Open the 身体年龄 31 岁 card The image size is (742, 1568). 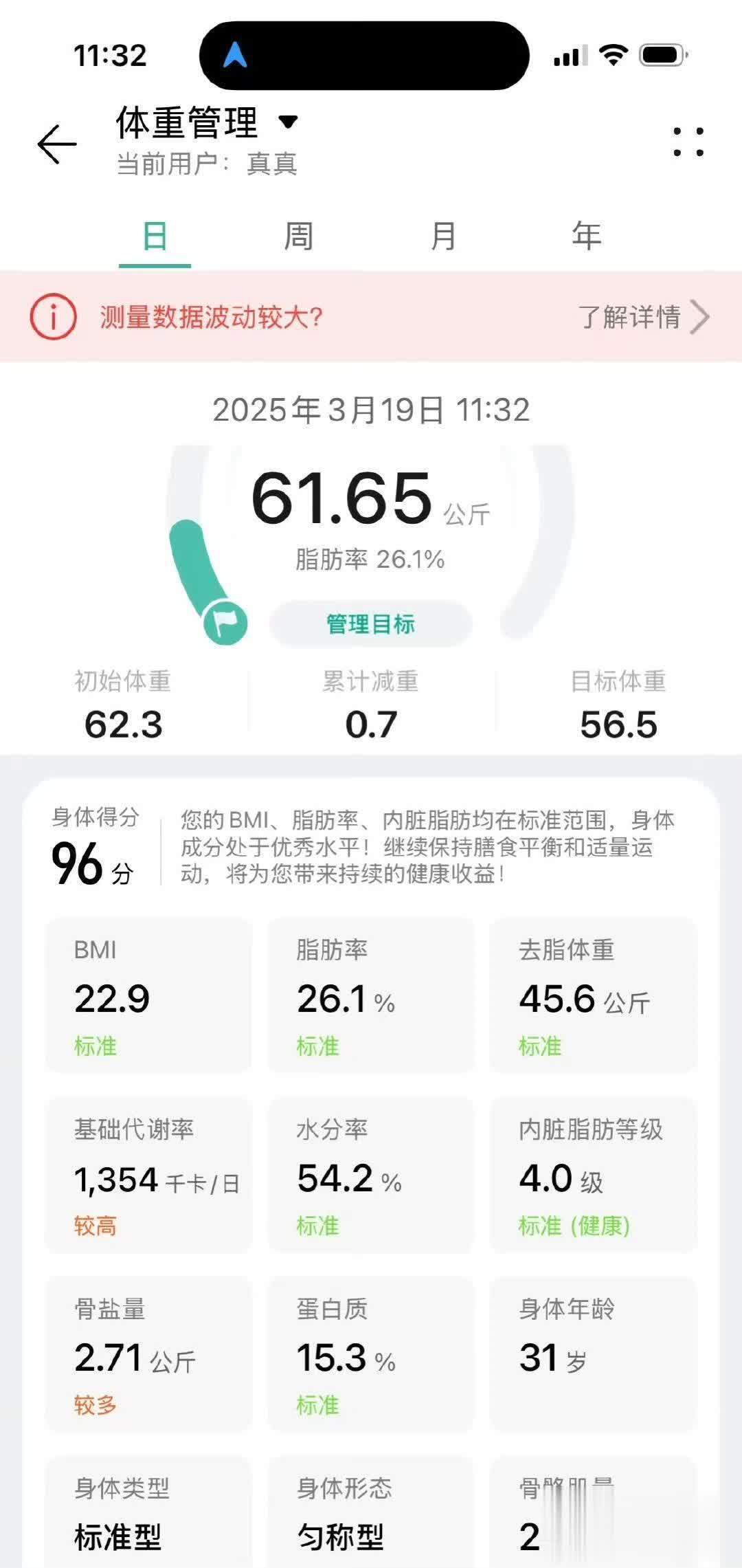(593, 1354)
